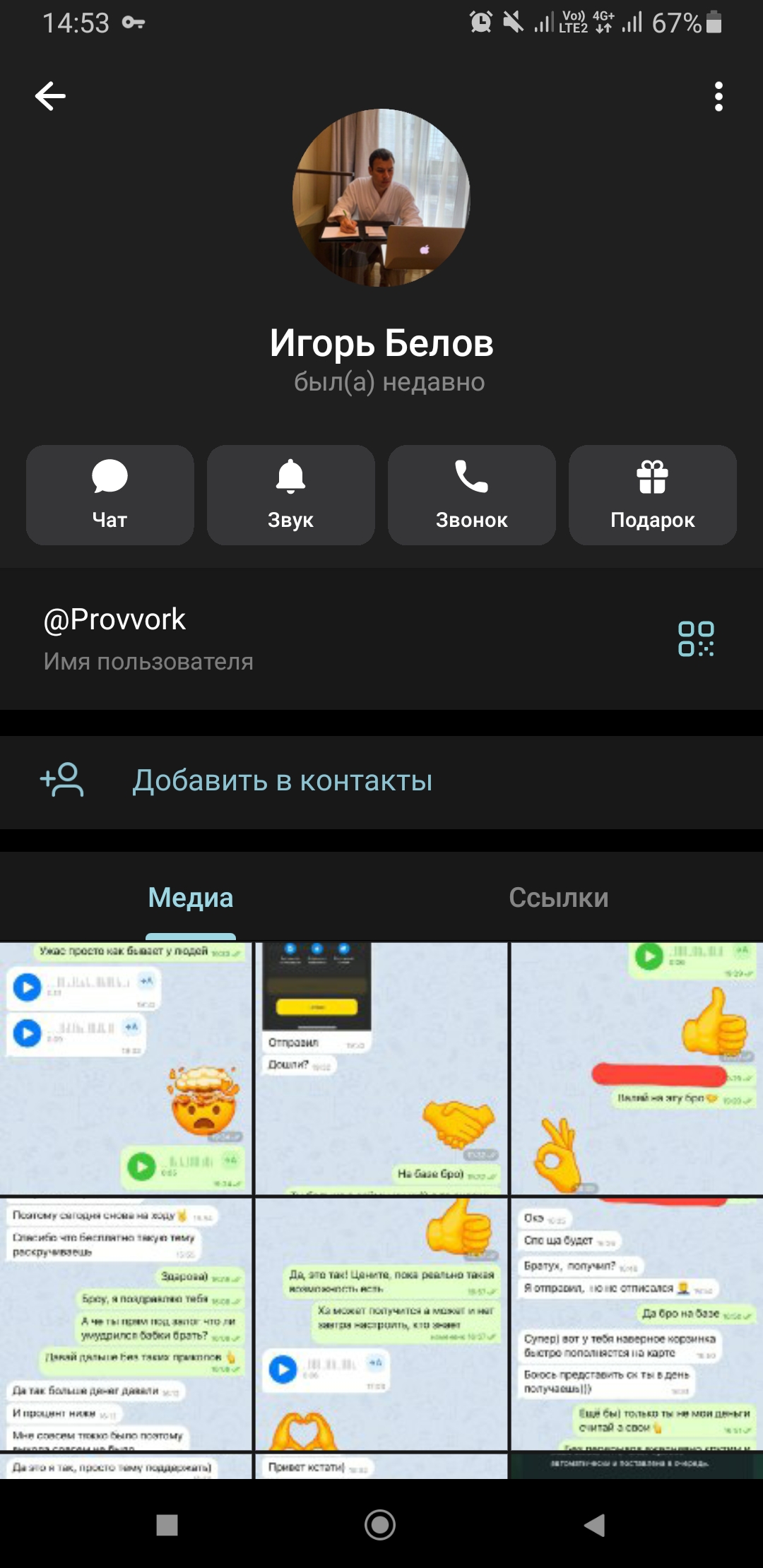
Task: Open the Чат with Игорь Белов
Action: 110,495
